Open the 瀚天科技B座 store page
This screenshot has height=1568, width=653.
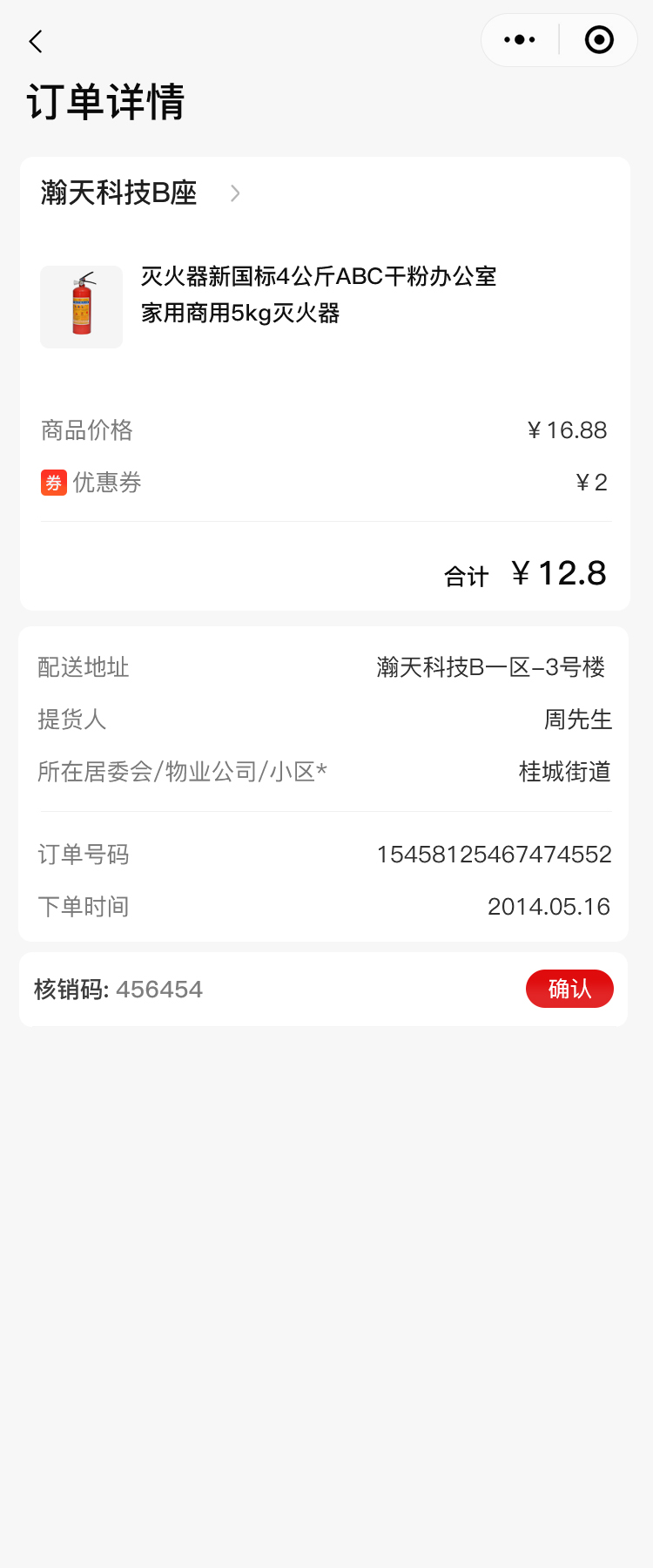pos(139,193)
